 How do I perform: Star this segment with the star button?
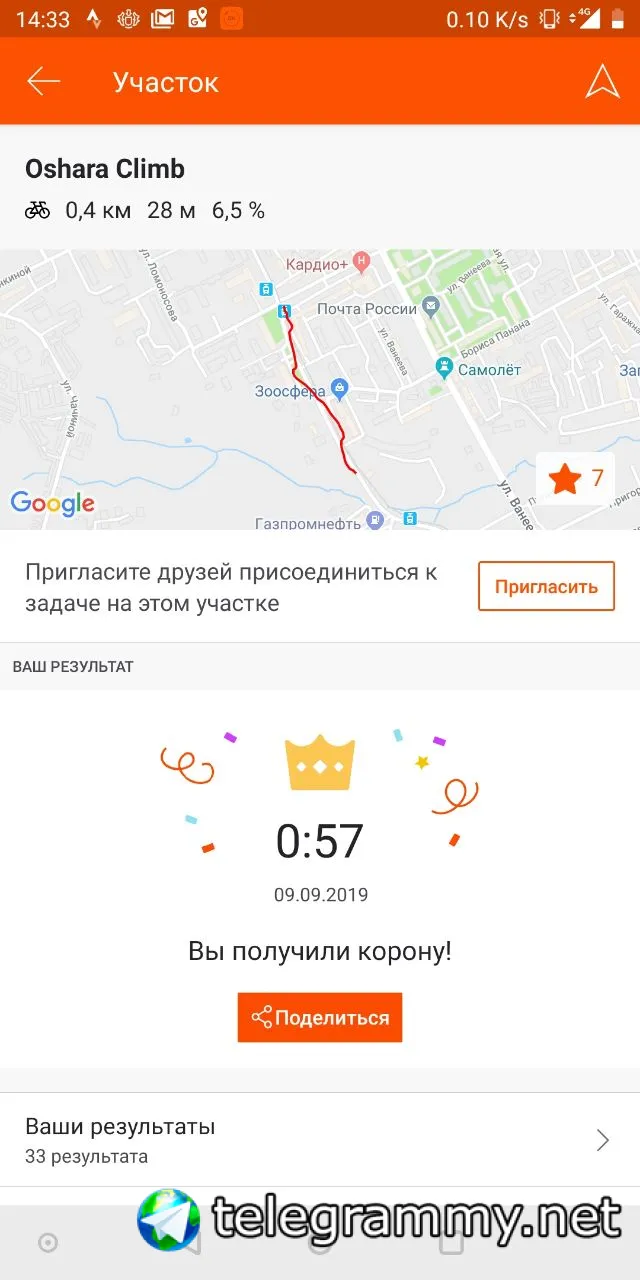575,479
